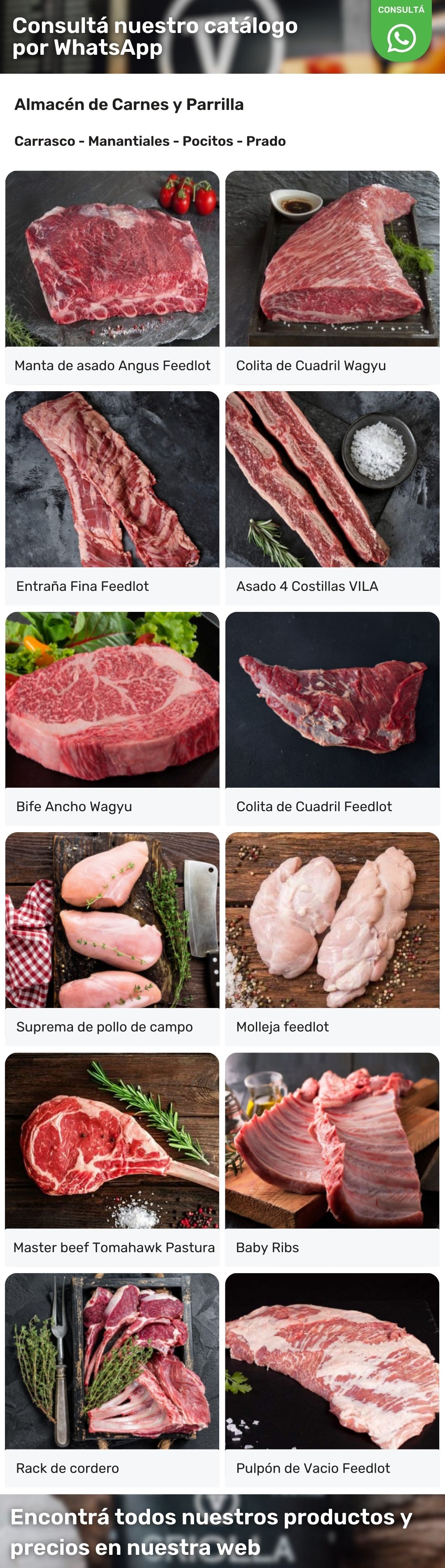The height and width of the screenshot is (1568, 445).
Task: Open Asado 4 Costillas VILA product
Action: (333, 497)
